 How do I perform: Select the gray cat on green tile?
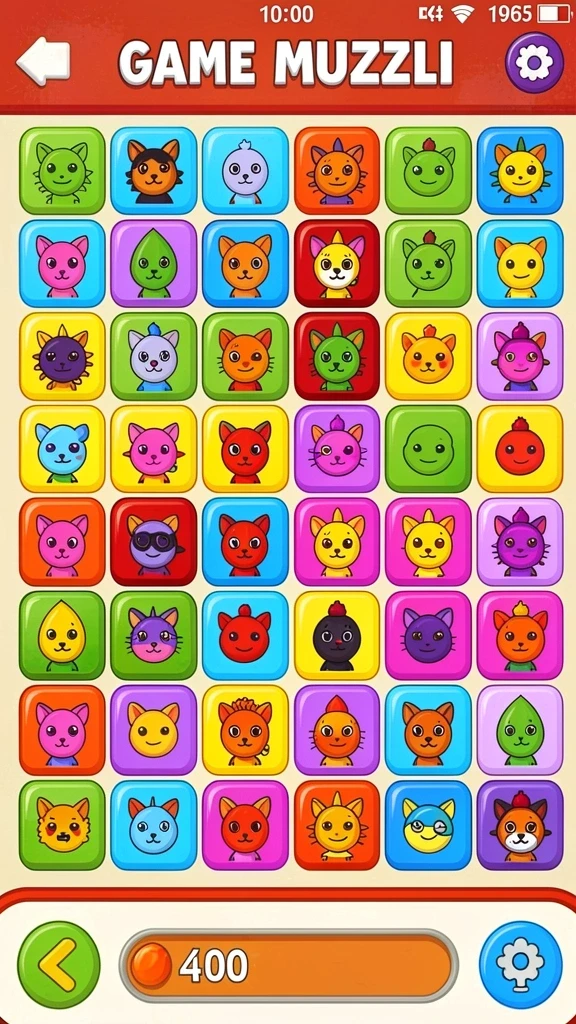pyautogui.click(x=153, y=356)
